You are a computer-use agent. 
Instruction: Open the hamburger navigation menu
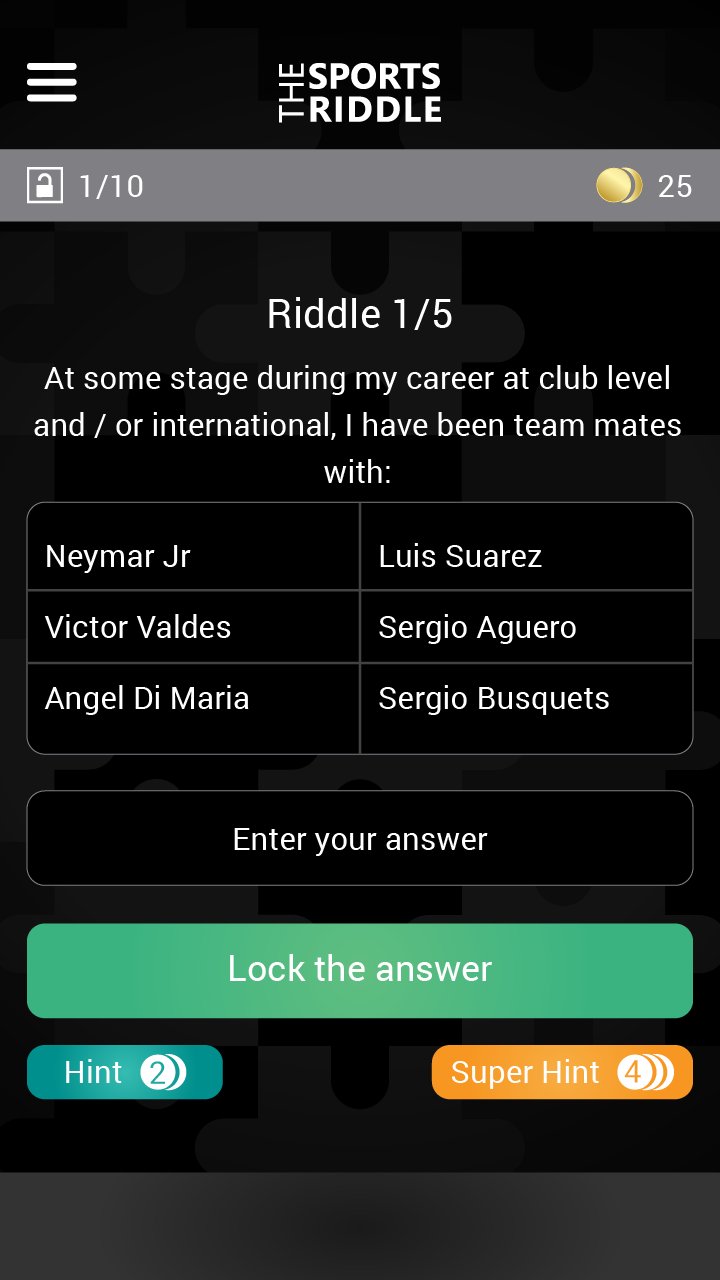(51, 83)
